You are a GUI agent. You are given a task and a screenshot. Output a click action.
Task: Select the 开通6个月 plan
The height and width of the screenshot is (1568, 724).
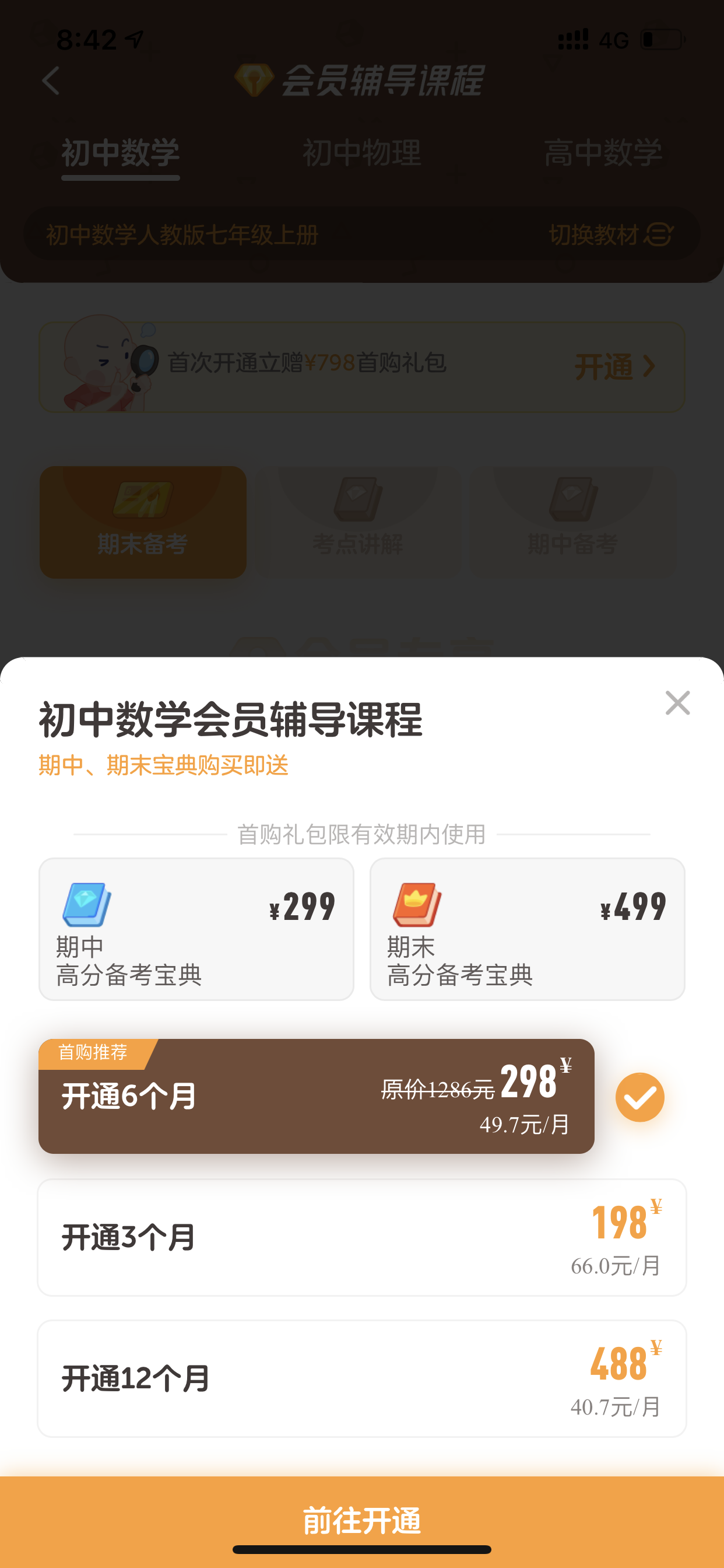[317, 1096]
